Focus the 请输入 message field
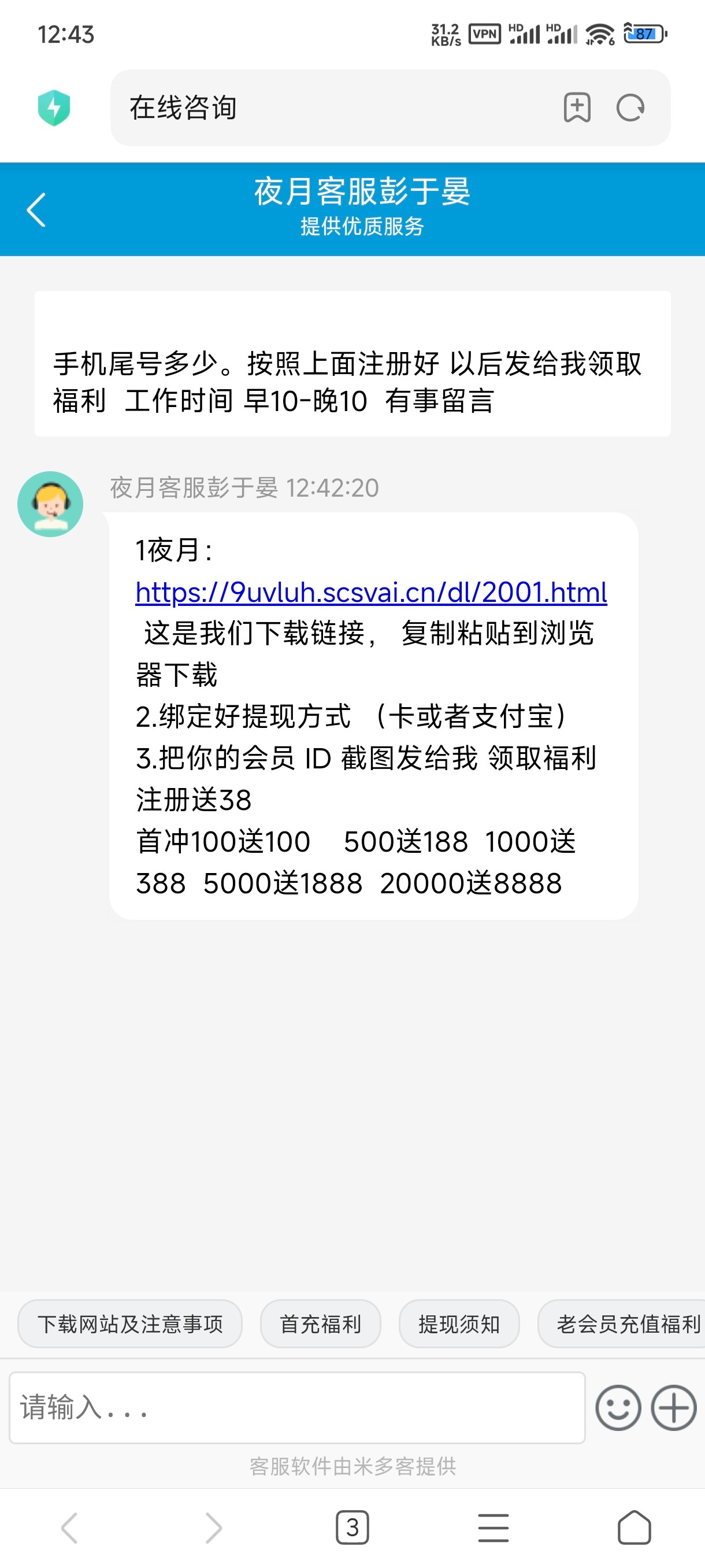Screen dimensions: 705x1568 [297, 1407]
